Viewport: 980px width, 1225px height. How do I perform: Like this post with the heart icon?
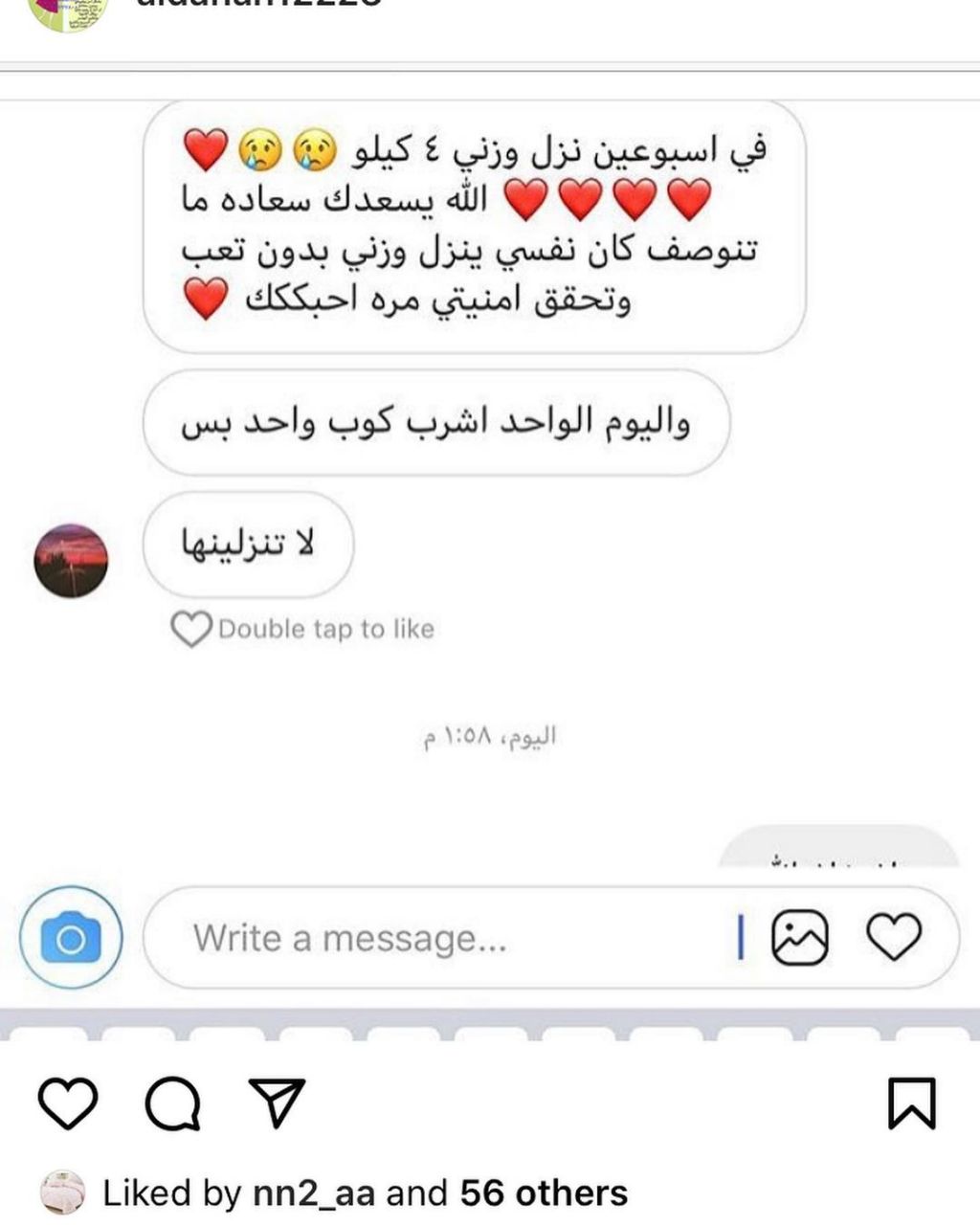tap(67, 1103)
